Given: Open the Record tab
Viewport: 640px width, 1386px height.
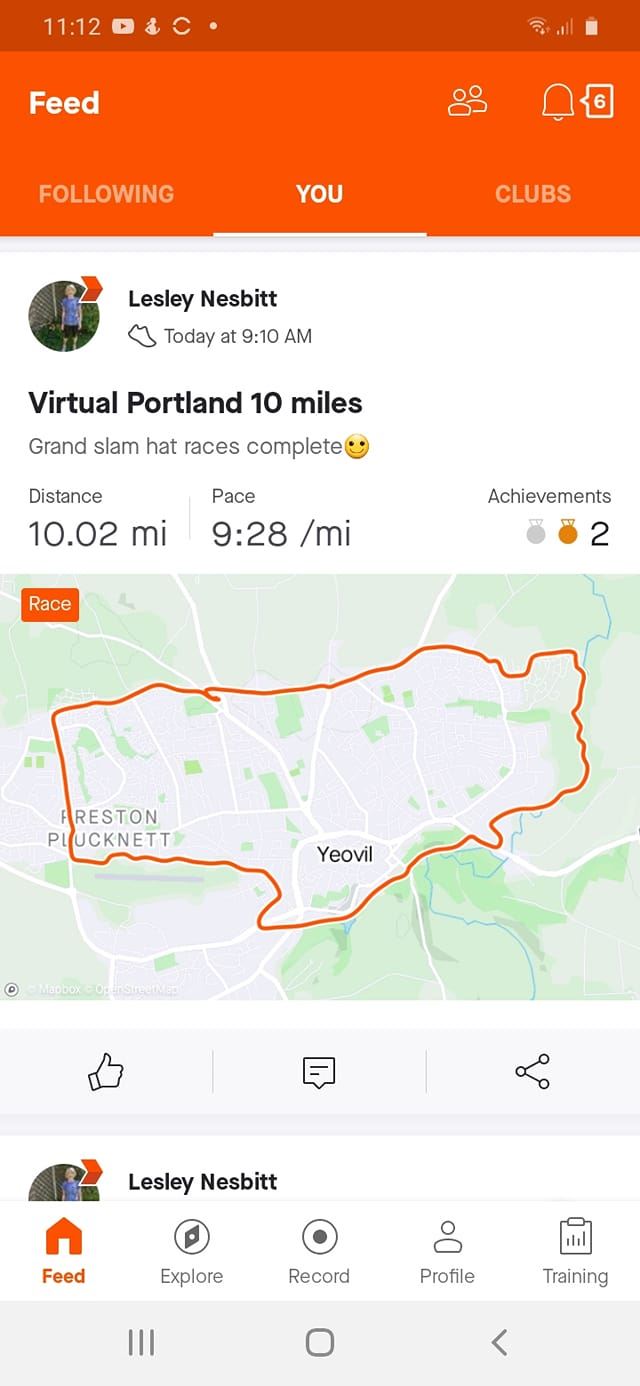Looking at the screenshot, I should (x=319, y=1251).
